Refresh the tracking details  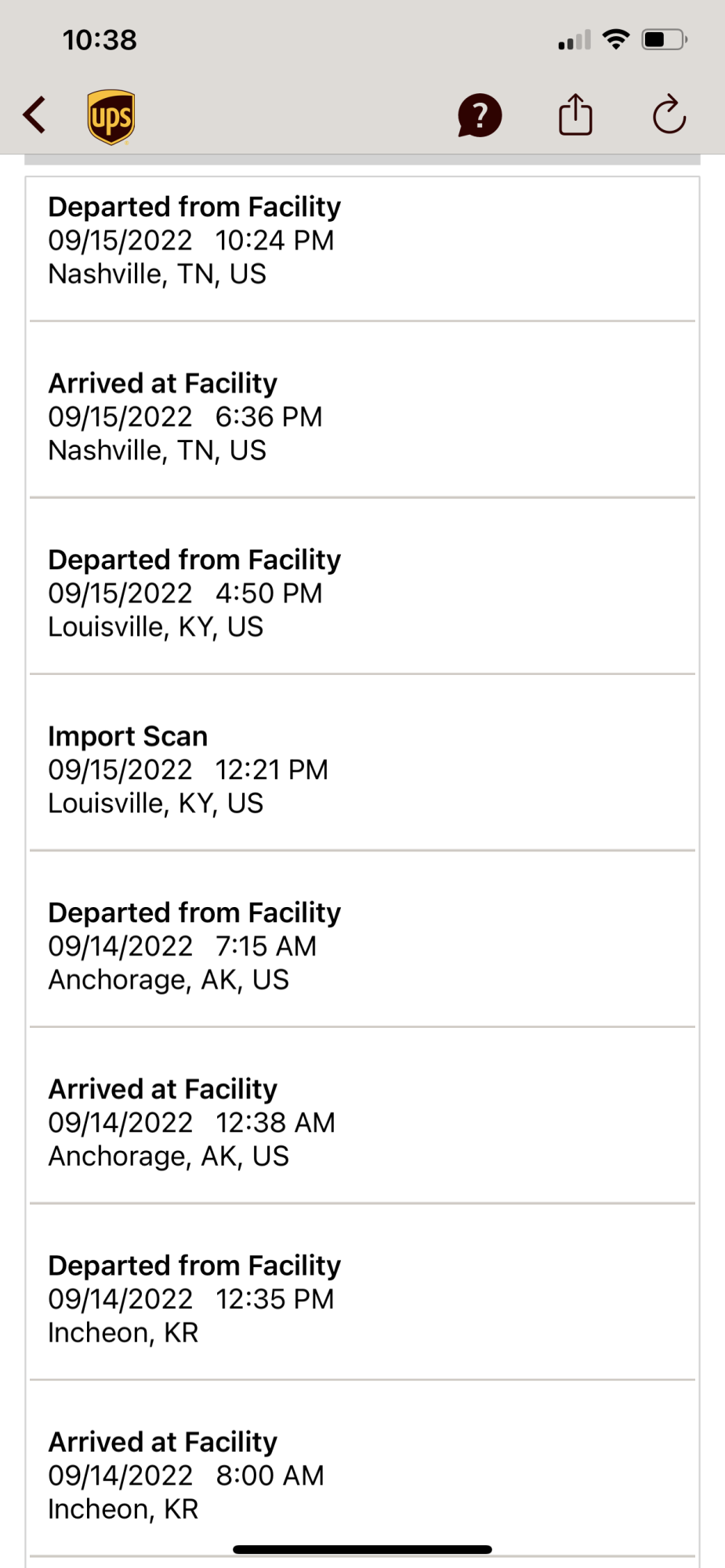pyautogui.click(x=669, y=115)
